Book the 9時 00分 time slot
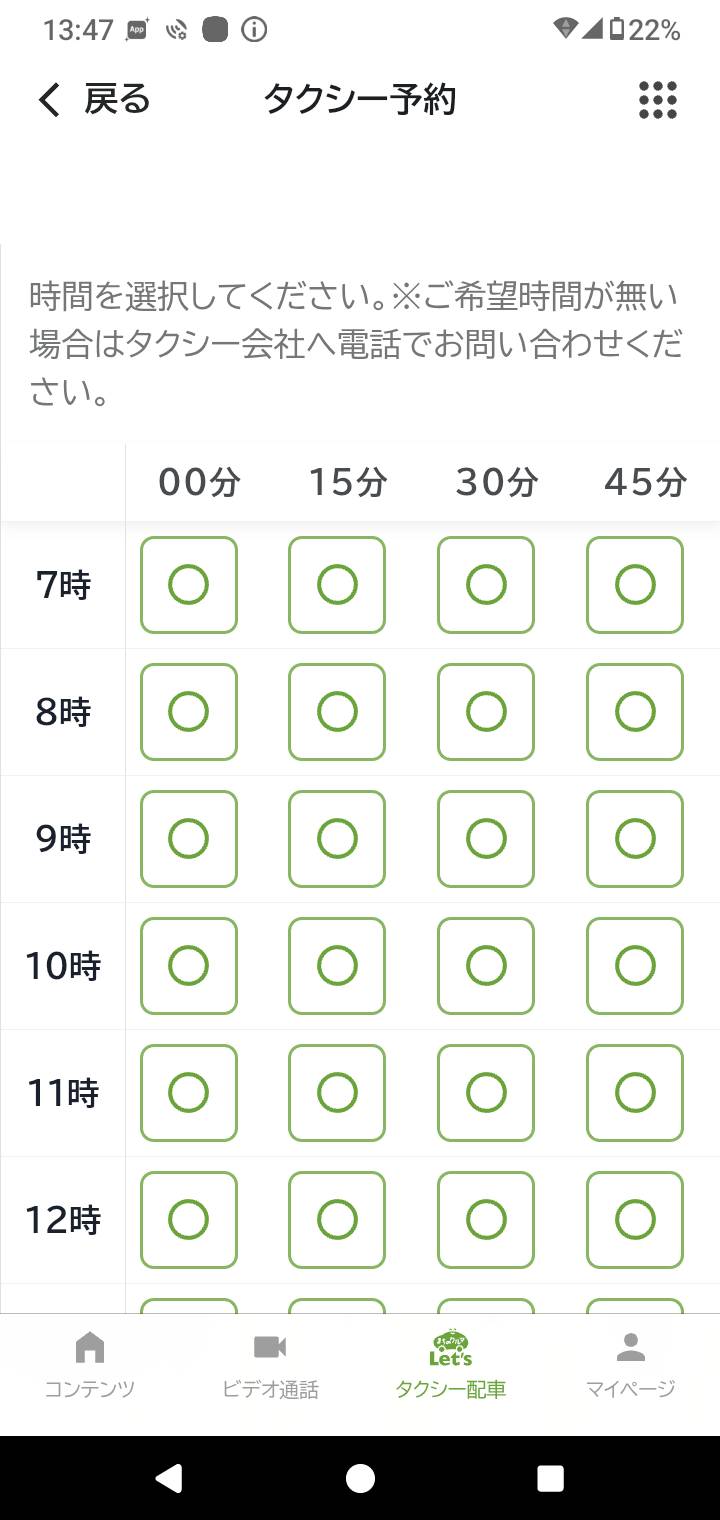 tap(189, 839)
